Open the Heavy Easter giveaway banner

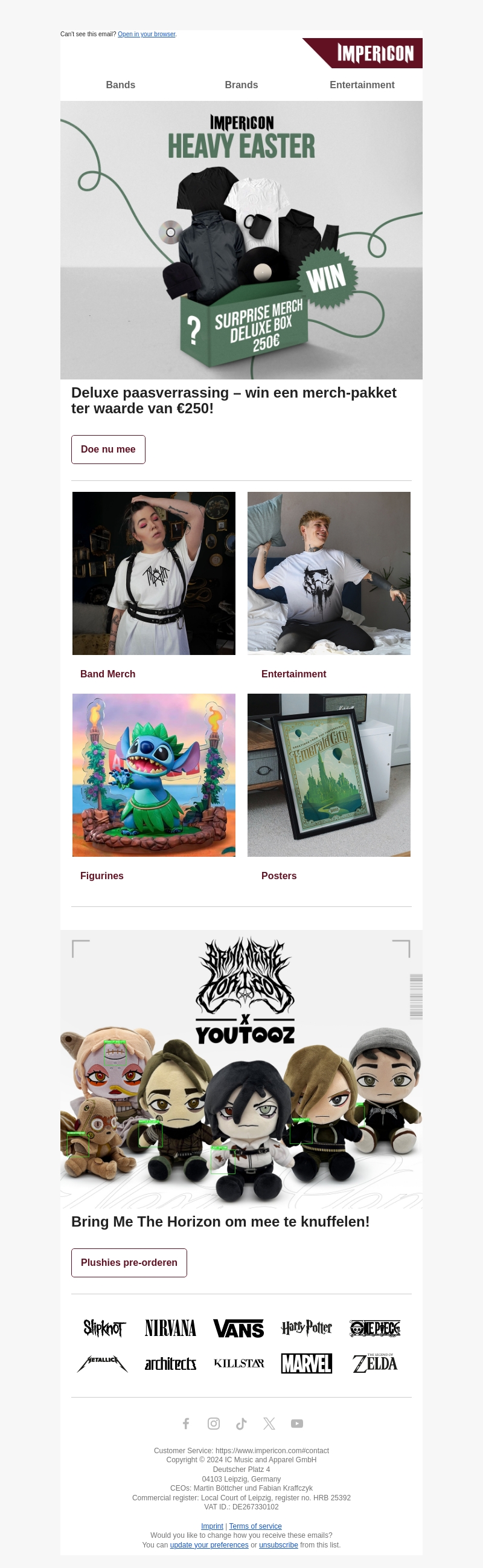[241, 240]
